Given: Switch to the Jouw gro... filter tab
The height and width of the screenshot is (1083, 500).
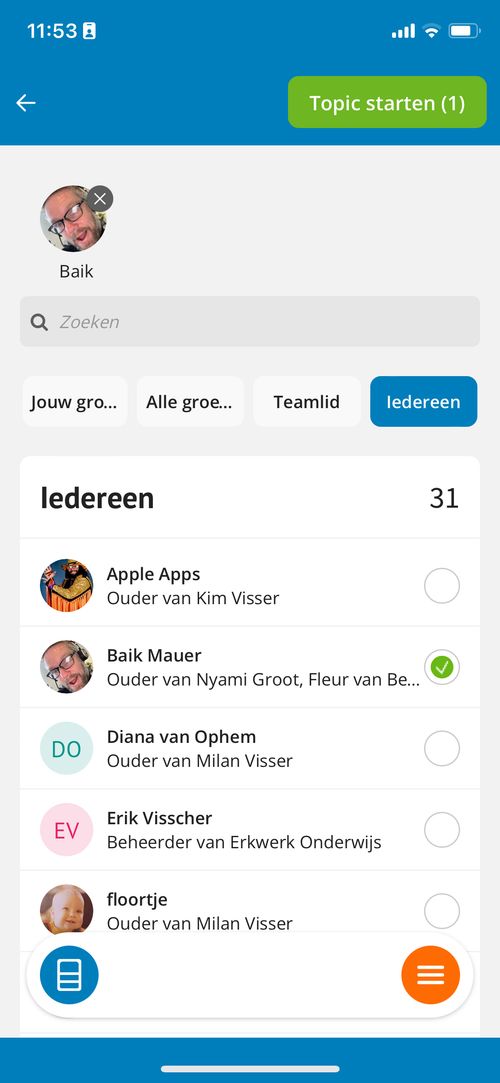Looking at the screenshot, I should tap(75, 401).
